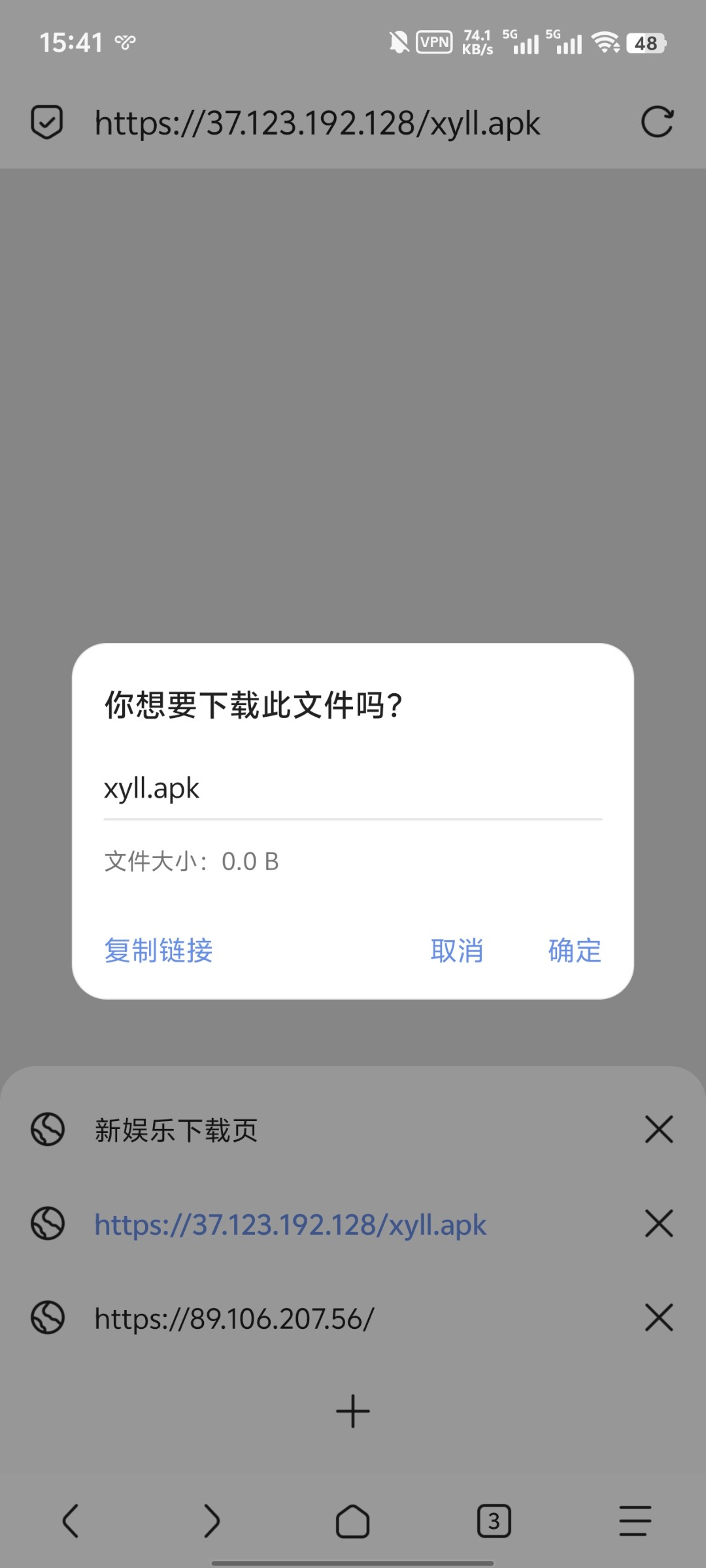
Task: Tap 复制链接 to copy the link
Action: coord(159,951)
